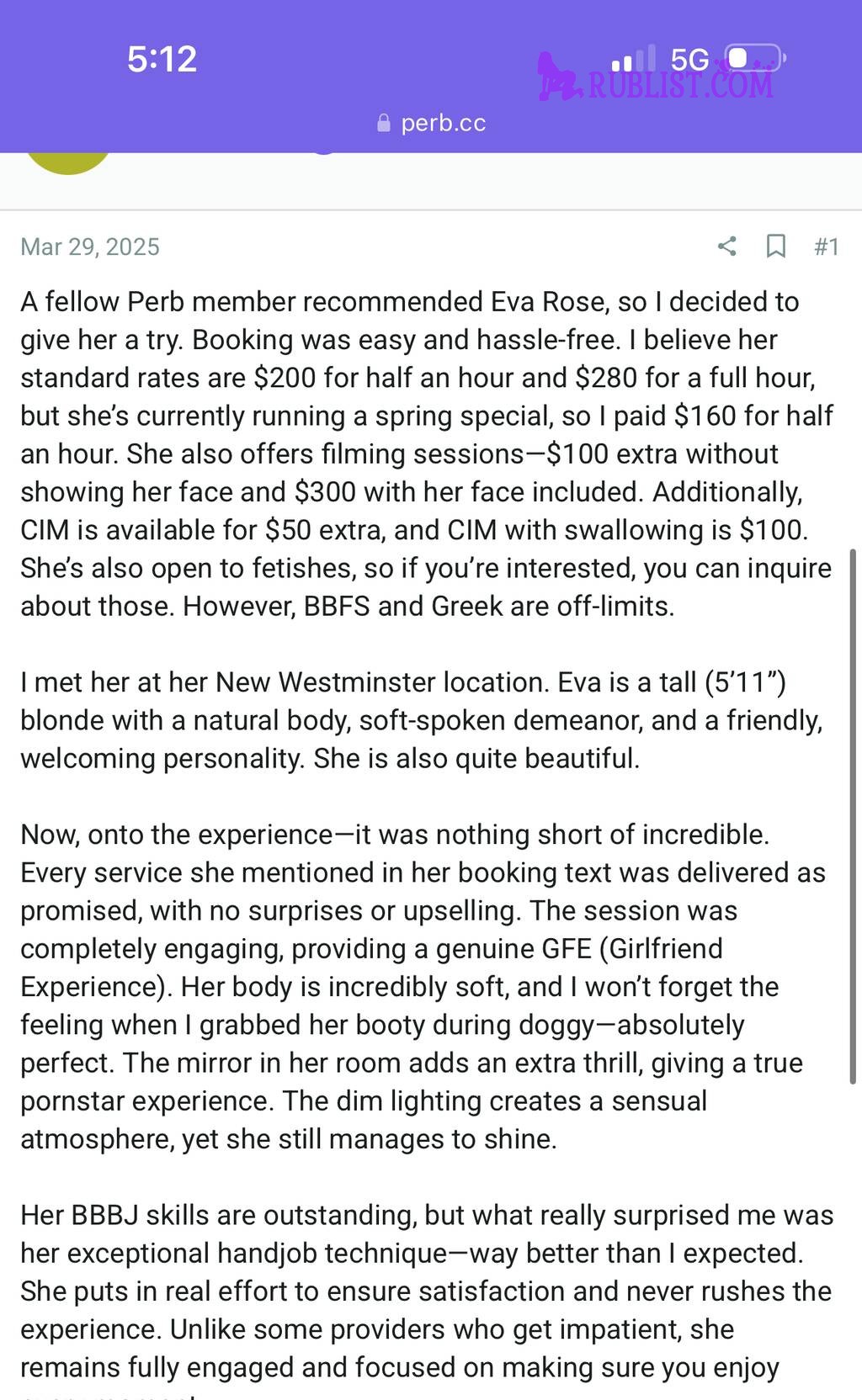Tap the perb.cc address bar
This screenshot has height=1400, width=862.
coord(431,123)
